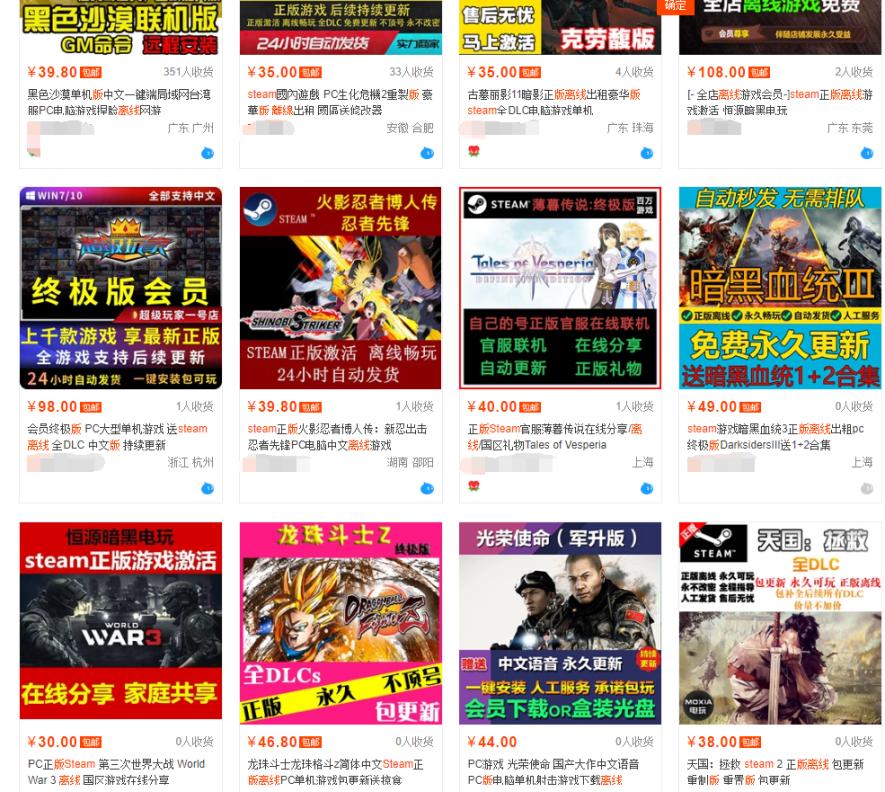The width and height of the screenshot is (885, 792).
Task: Open the 天国：拯救 全DLC product image
Action: click(x=780, y=621)
